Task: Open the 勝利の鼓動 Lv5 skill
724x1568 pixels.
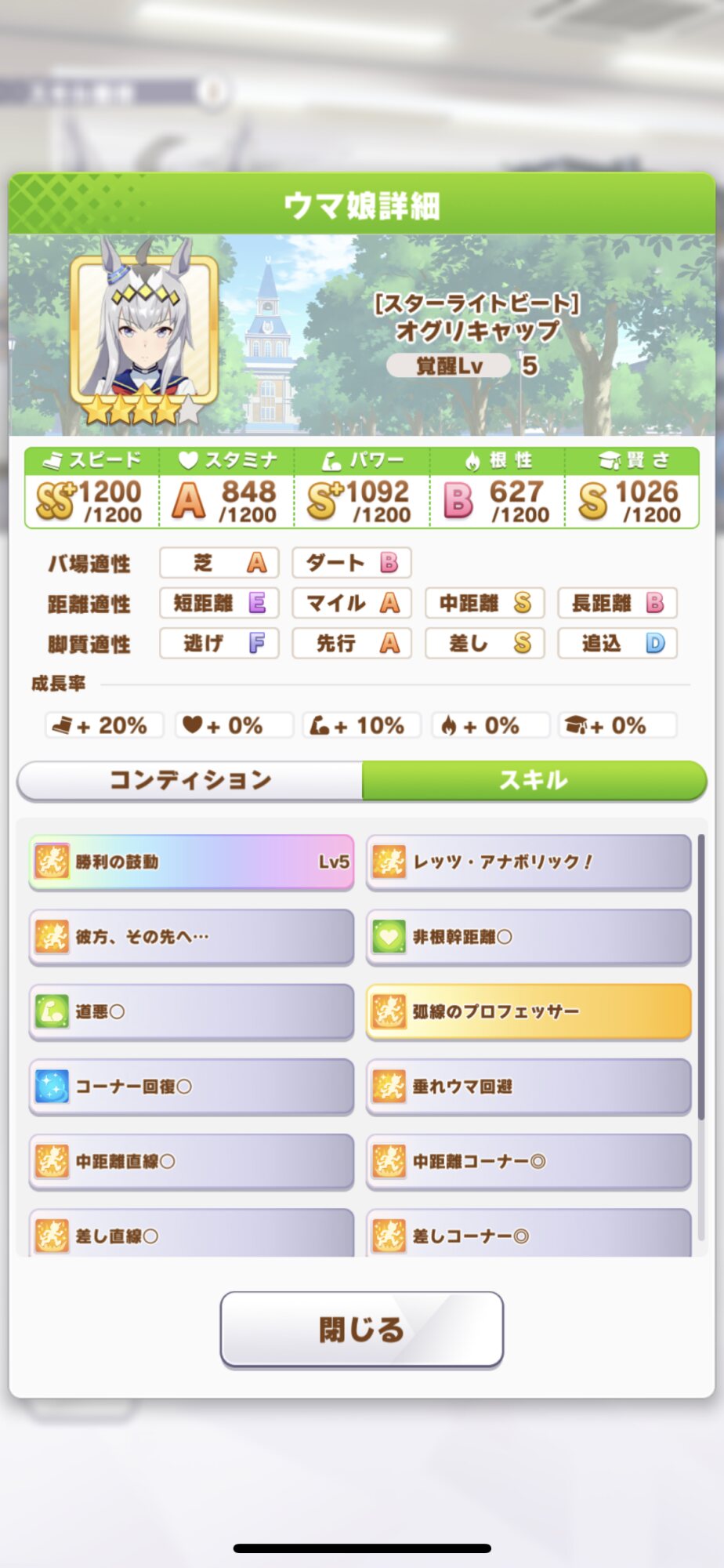Action: pyautogui.click(x=191, y=862)
